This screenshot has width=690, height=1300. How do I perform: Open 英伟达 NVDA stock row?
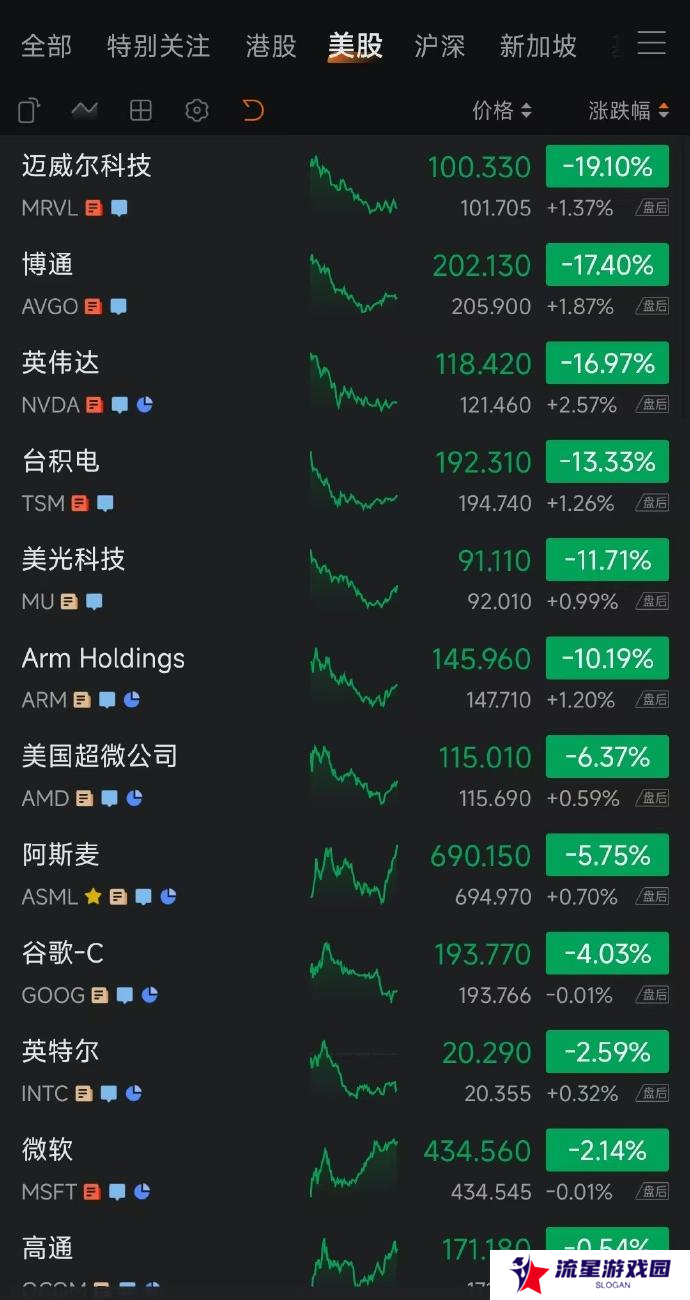coord(345,382)
